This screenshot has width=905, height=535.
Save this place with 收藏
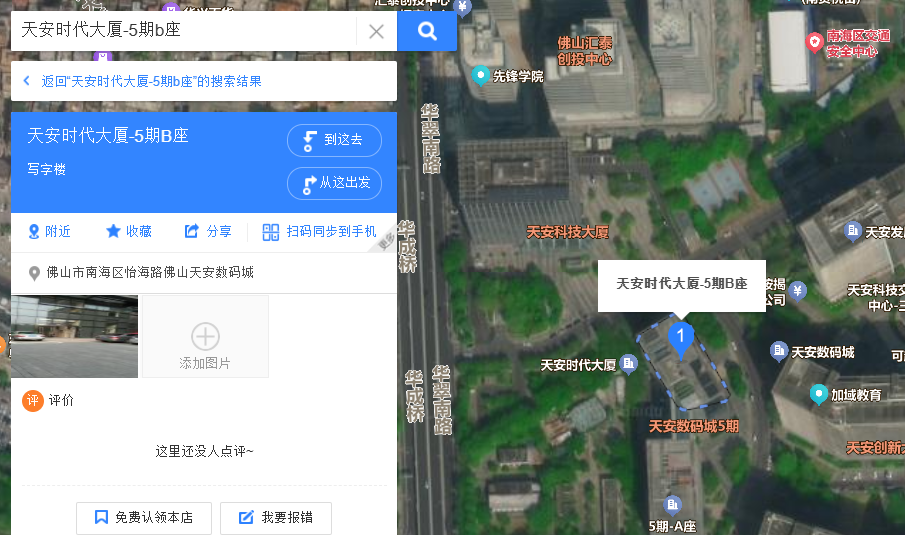tap(128, 232)
